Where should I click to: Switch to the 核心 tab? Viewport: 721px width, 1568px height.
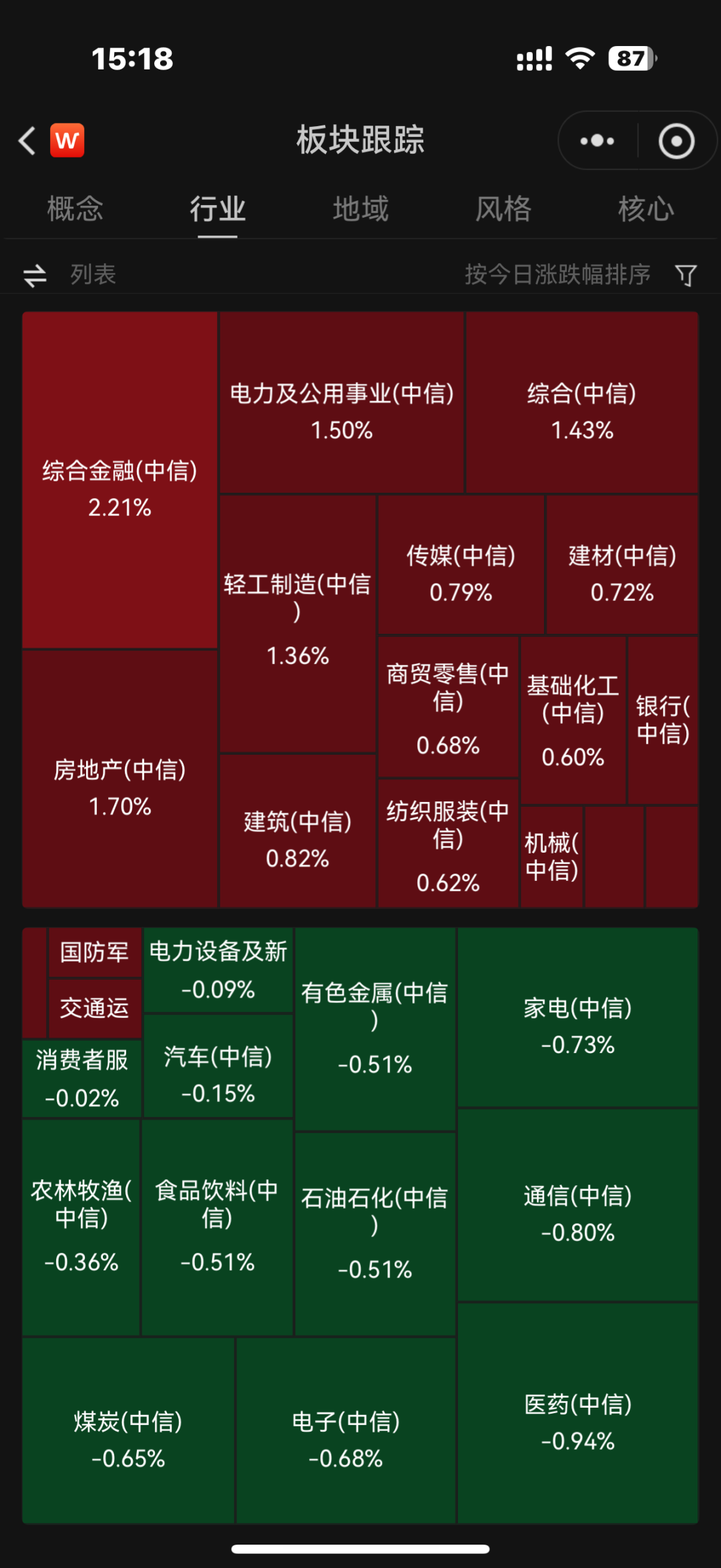(x=646, y=209)
